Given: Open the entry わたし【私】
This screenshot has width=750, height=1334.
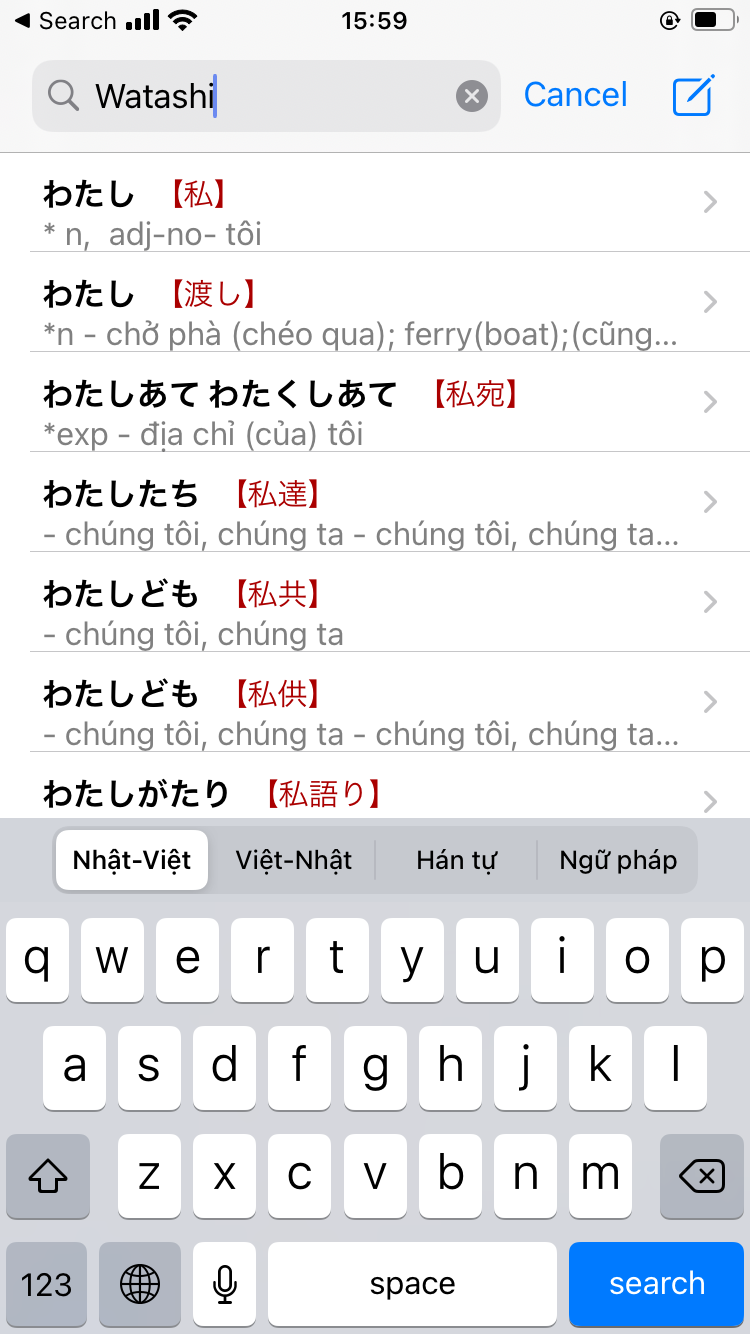Looking at the screenshot, I should tap(375, 203).
